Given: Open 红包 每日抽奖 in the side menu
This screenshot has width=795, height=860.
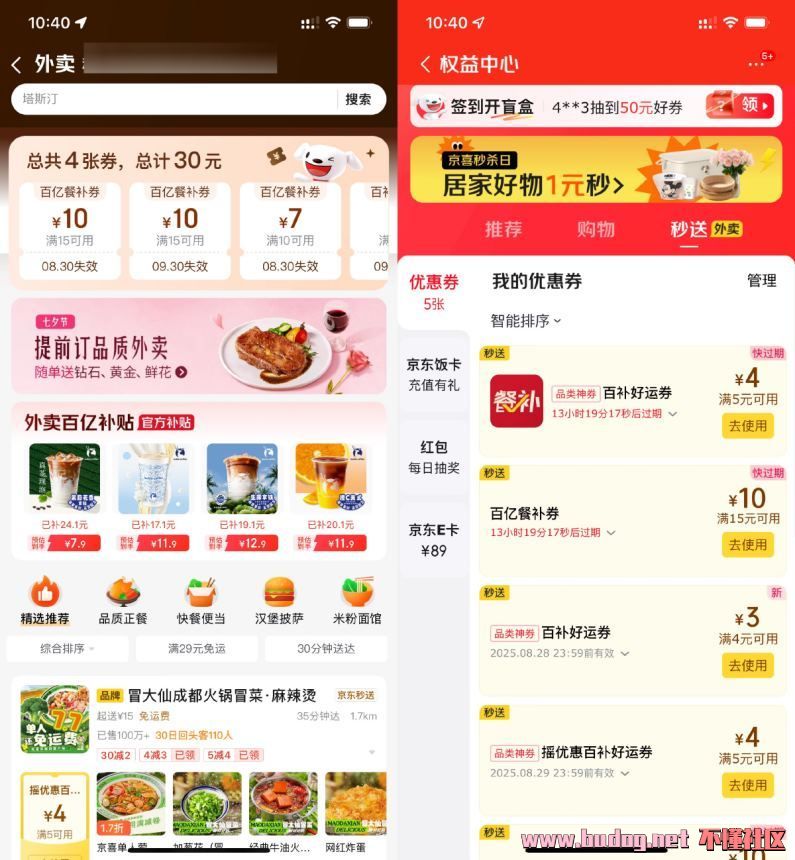Looking at the screenshot, I should coord(433,456).
